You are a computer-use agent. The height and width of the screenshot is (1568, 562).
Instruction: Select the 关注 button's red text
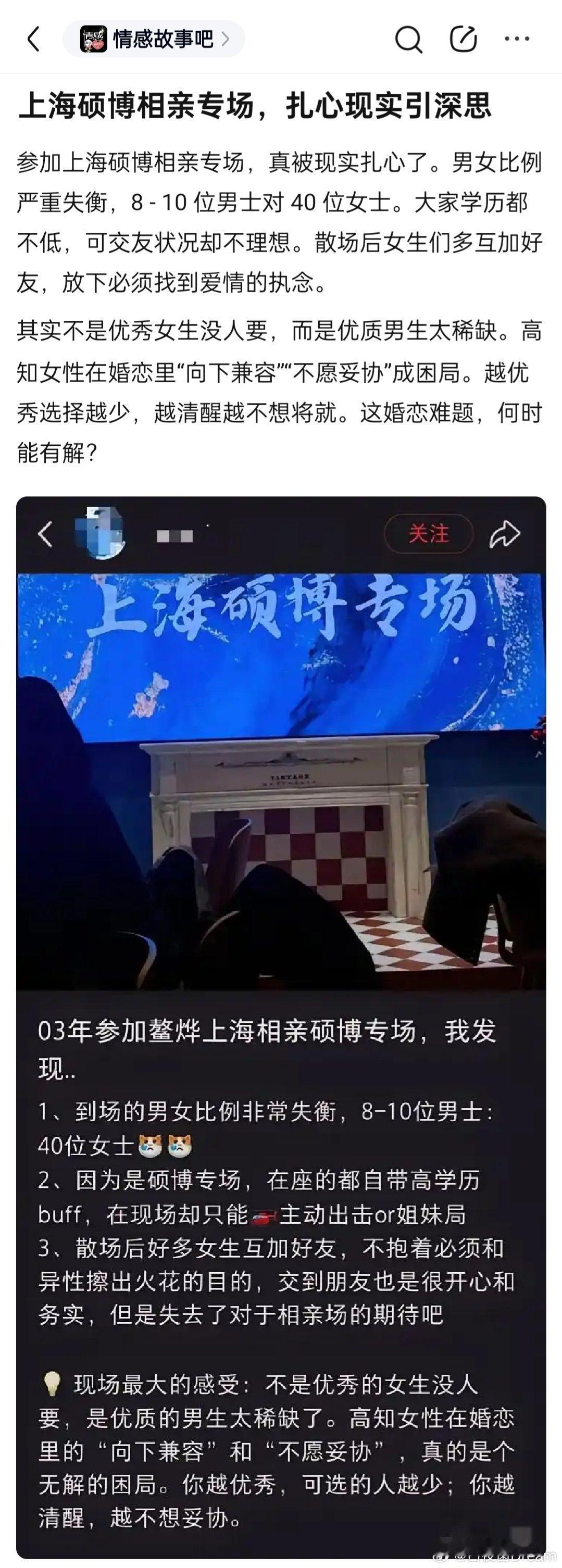coord(428,532)
